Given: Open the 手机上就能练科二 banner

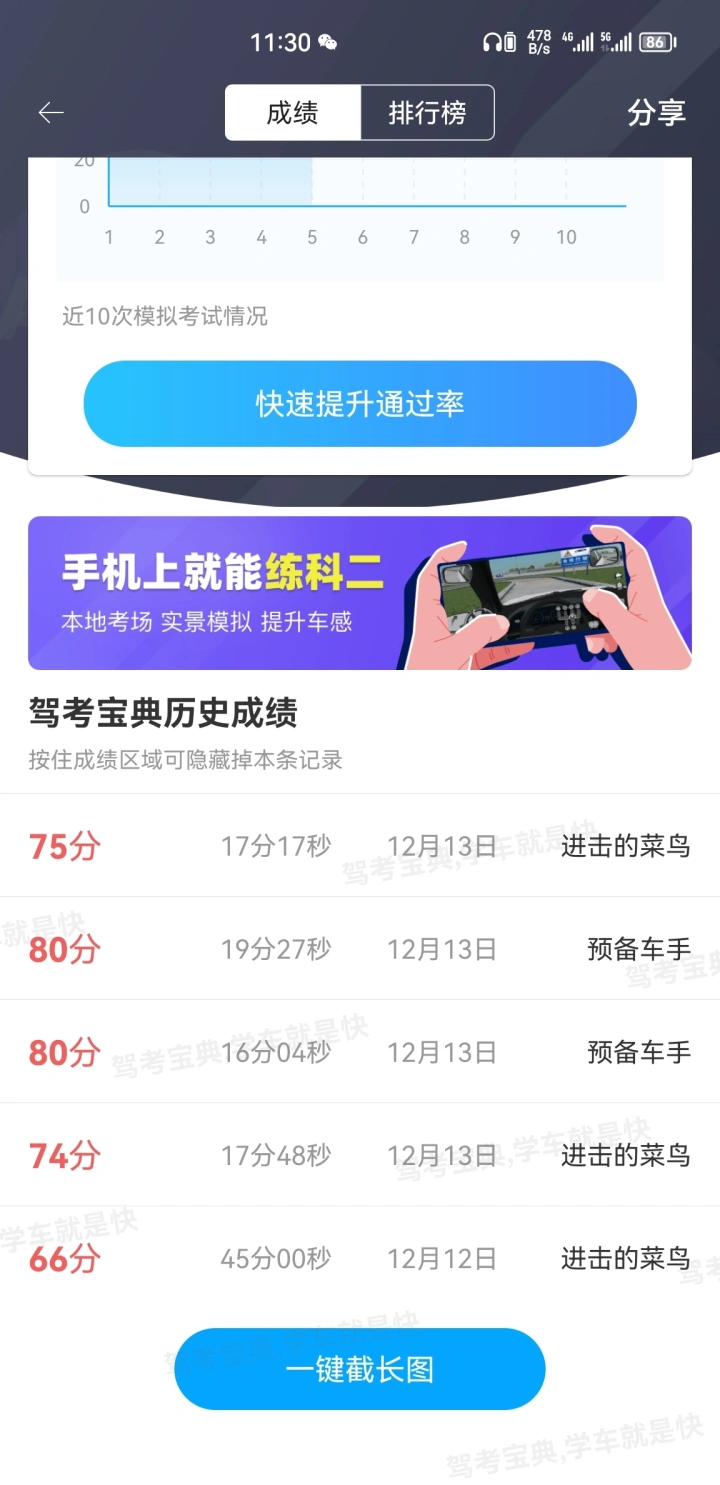Looking at the screenshot, I should point(360,593).
